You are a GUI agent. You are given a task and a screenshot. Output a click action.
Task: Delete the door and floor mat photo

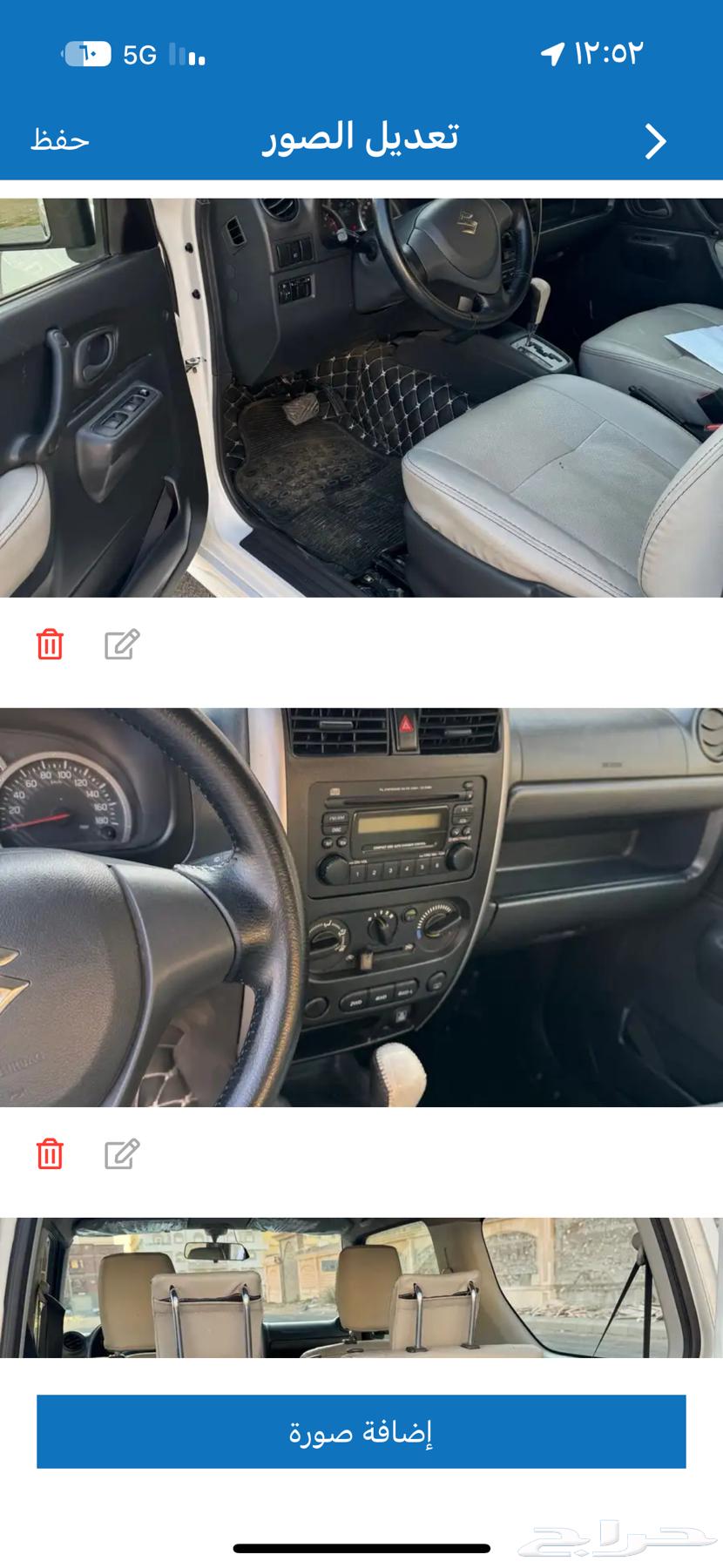pos(50,645)
